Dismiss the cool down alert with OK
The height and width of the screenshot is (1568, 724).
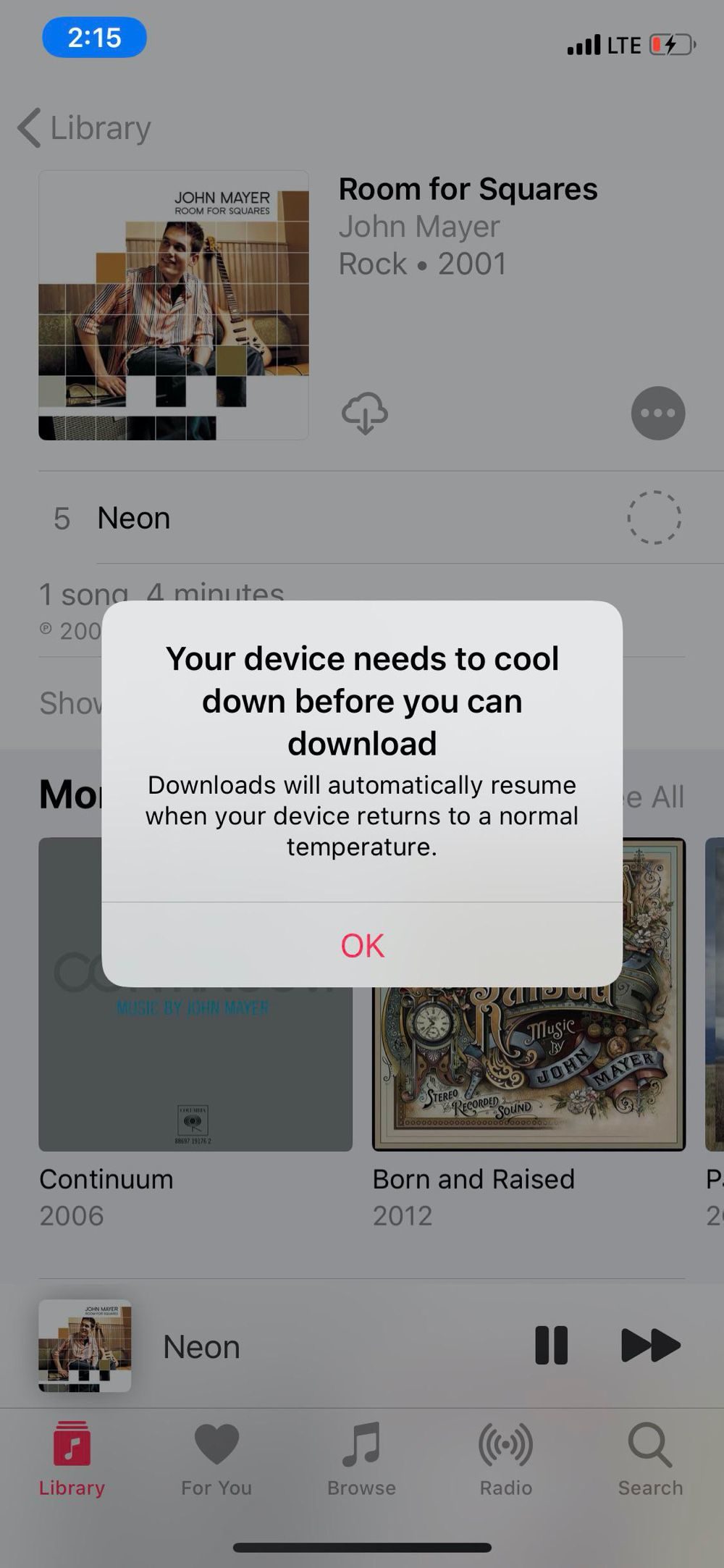click(x=362, y=944)
